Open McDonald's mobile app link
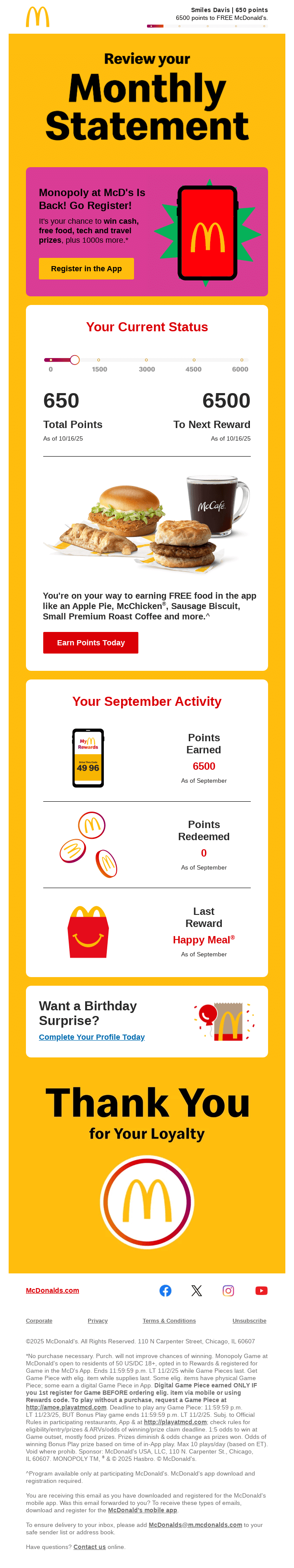This screenshot has width=294, height=1568. point(142,1510)
